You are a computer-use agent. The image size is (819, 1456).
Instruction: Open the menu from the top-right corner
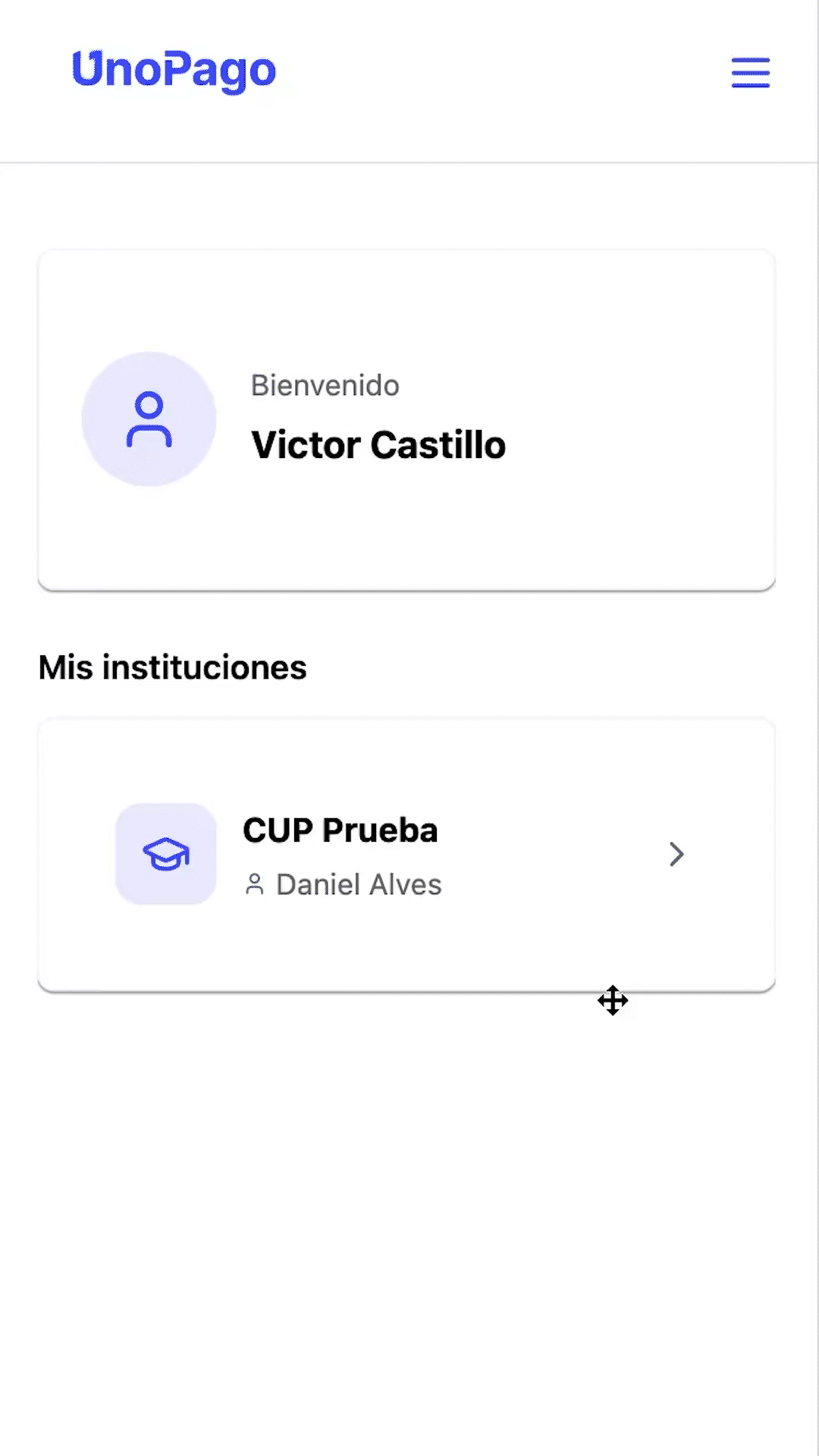coord(750,73)
